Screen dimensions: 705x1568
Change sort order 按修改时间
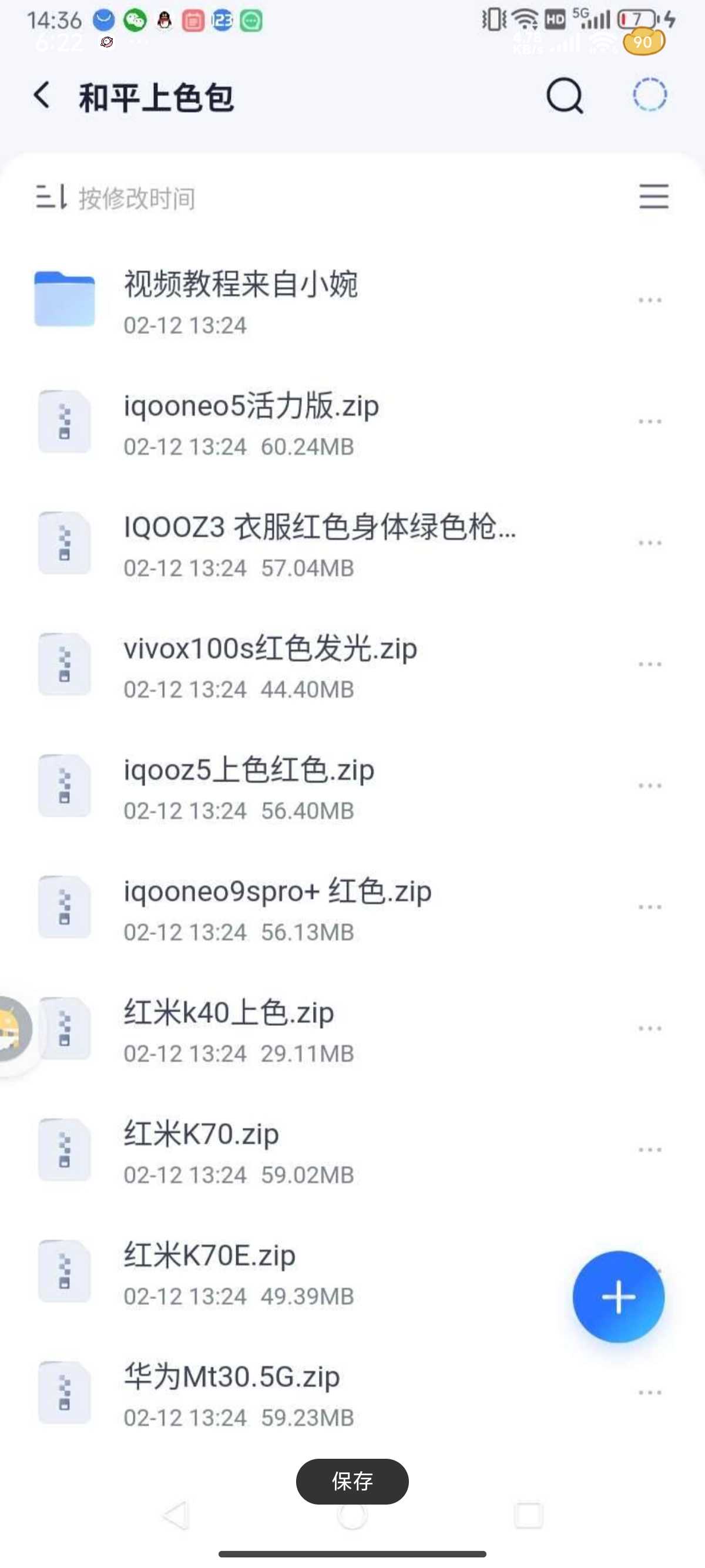(116, 198)
